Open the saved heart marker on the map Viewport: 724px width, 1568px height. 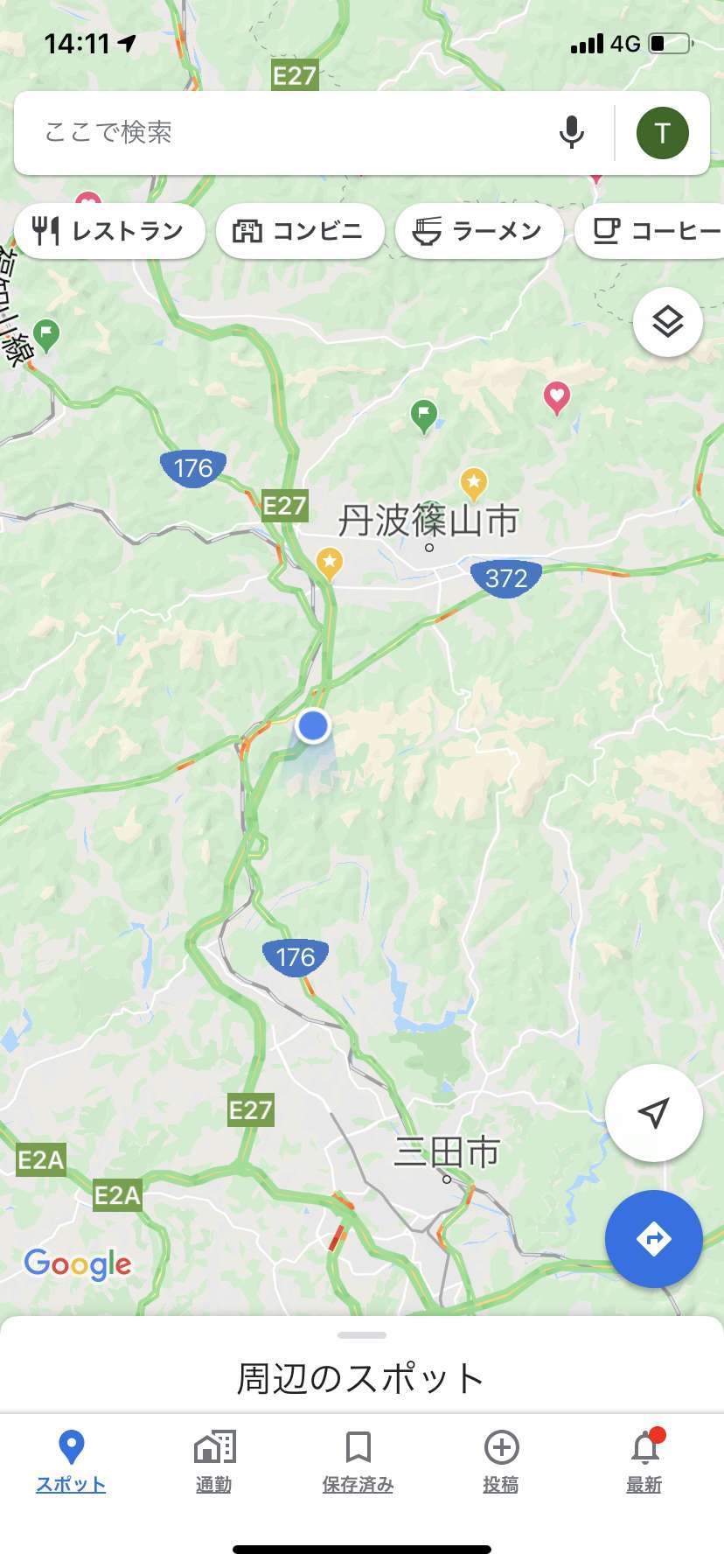[x=557, y=398]
